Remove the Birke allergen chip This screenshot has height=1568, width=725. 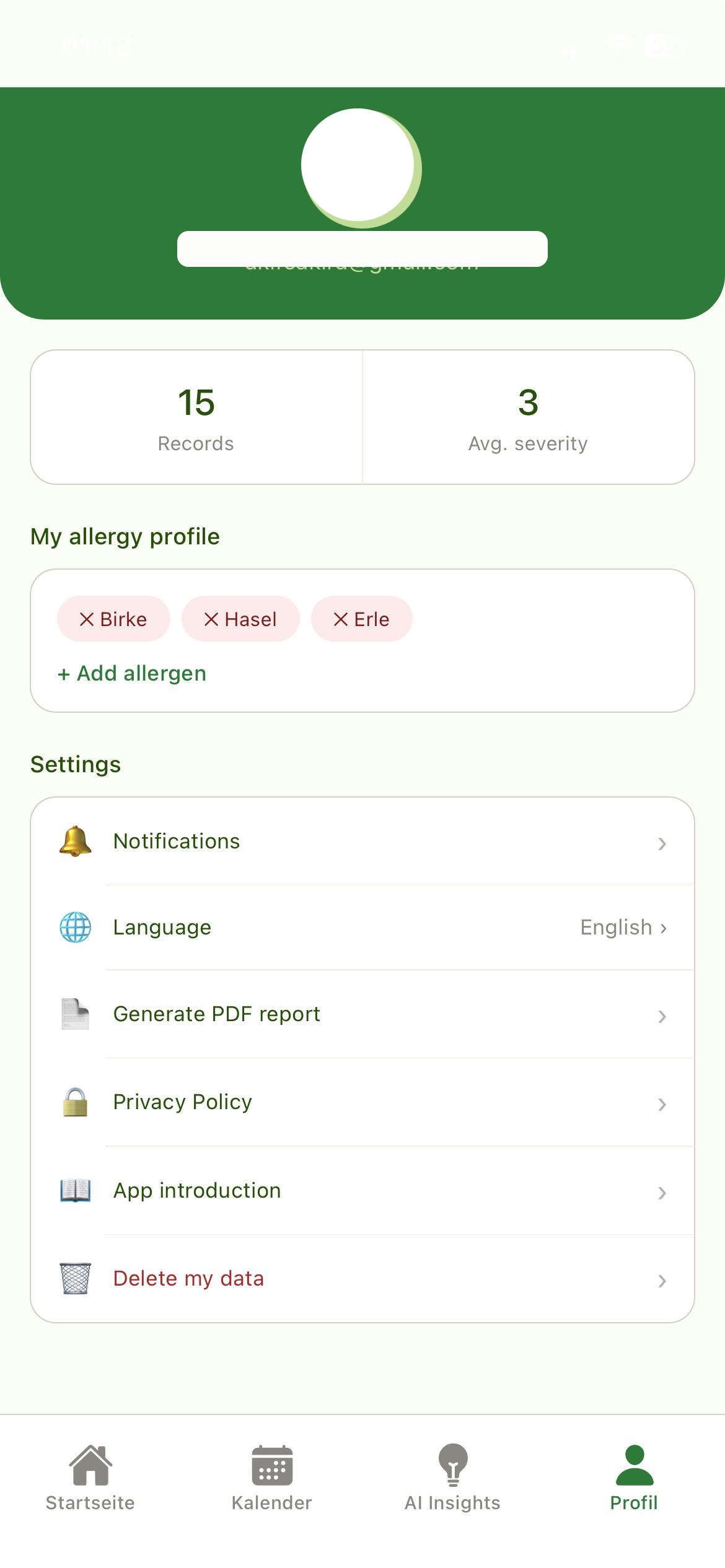pos(87,618)
